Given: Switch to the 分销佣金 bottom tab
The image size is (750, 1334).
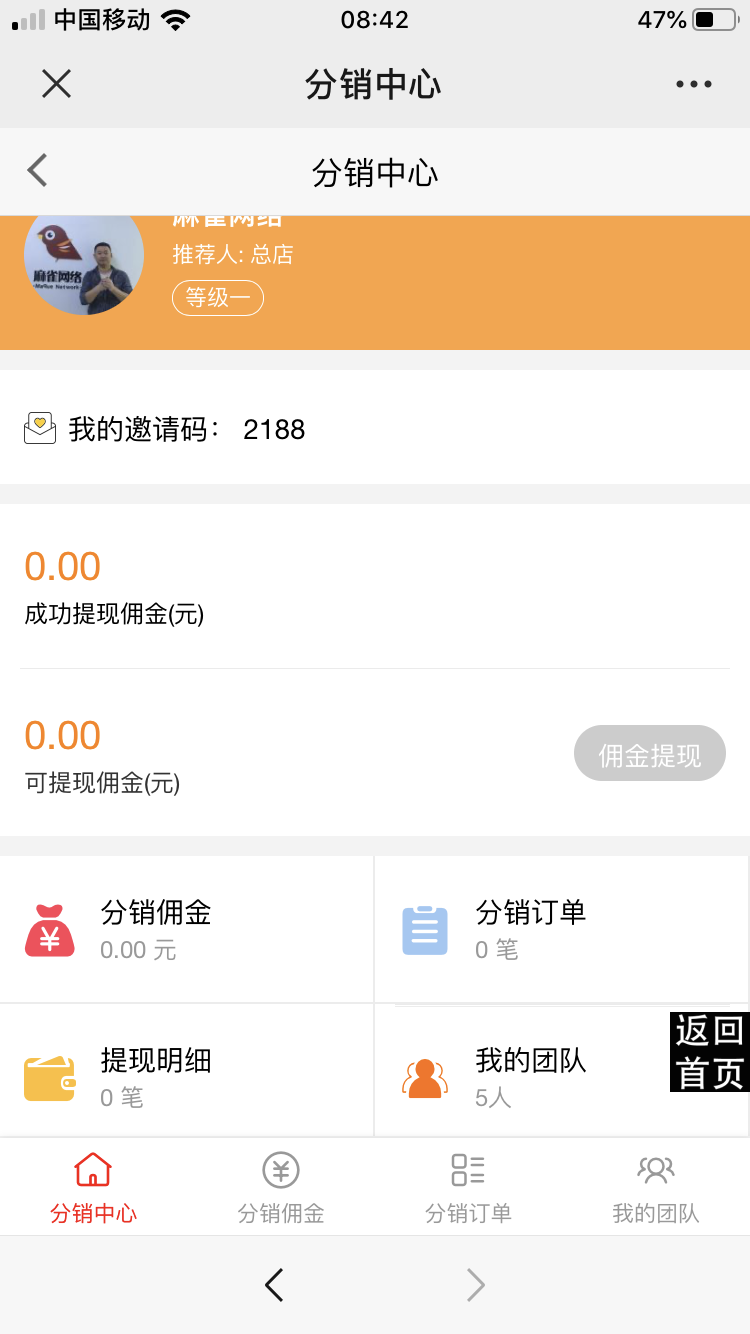Looking at the screenshot, I should pos(281,1187).
